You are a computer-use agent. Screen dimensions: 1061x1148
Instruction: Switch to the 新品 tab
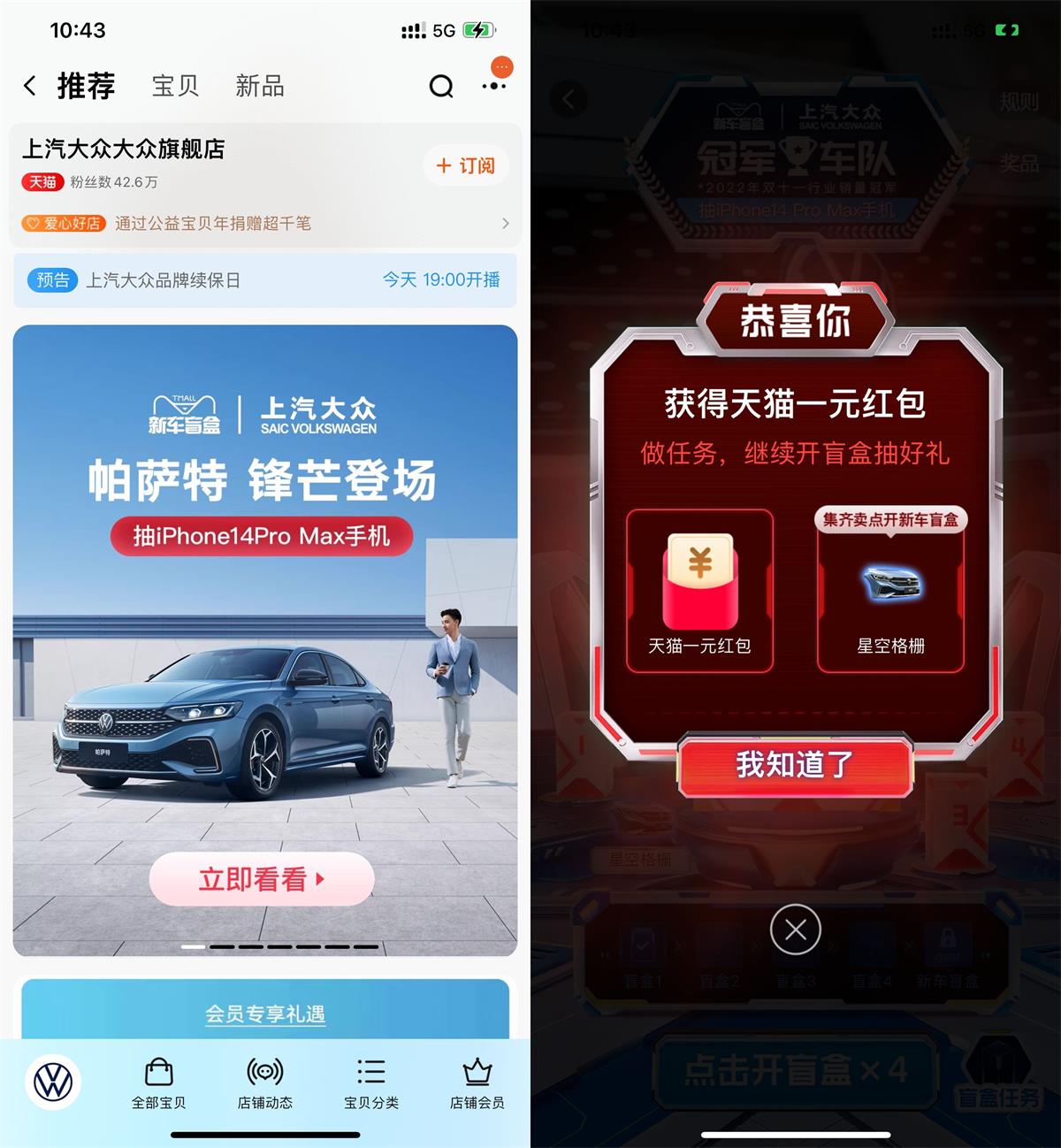tap(259, 86)
